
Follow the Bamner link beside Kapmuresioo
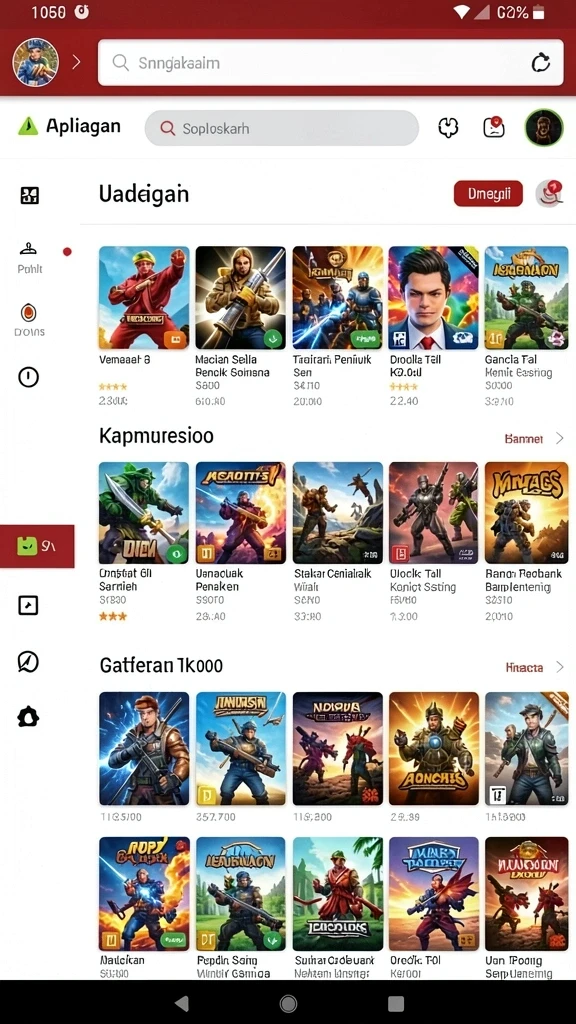tap(524, 438)
